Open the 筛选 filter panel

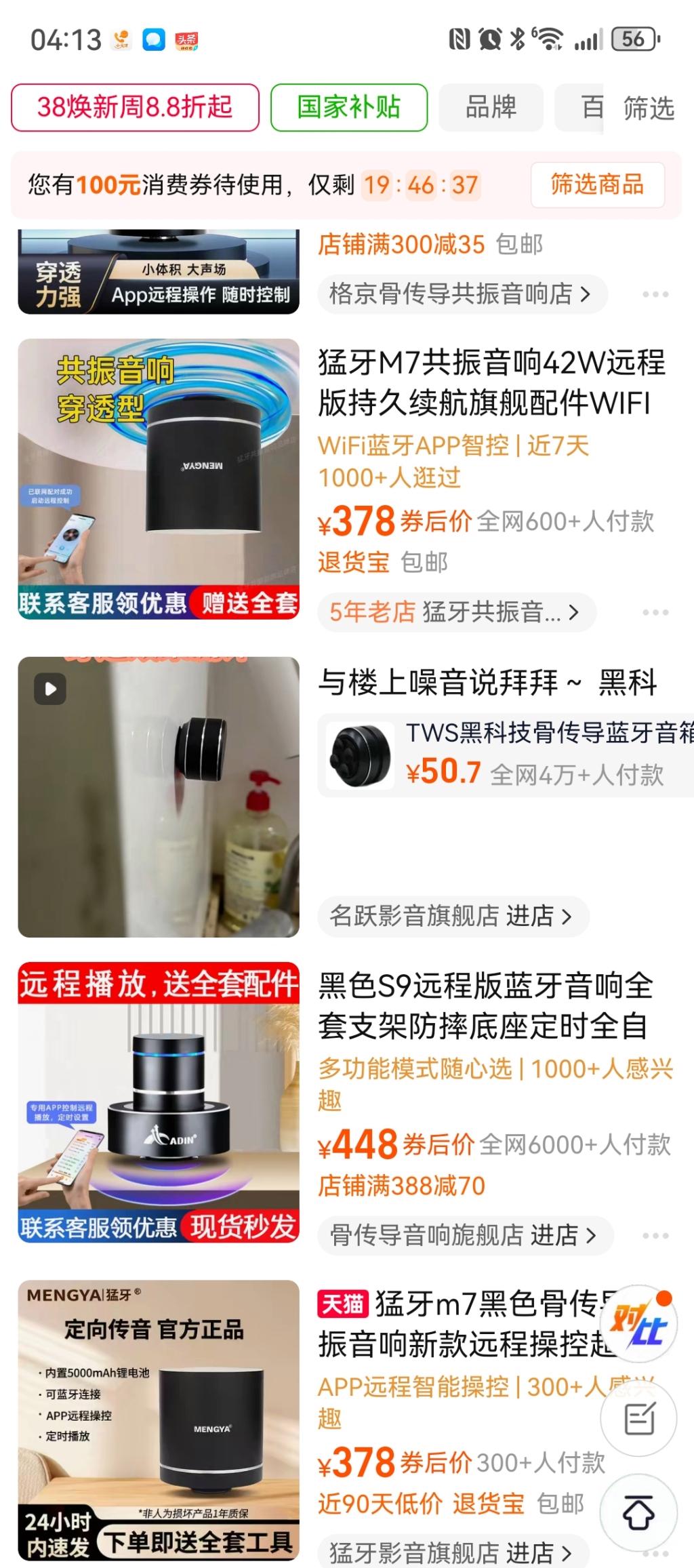[648, 108]
